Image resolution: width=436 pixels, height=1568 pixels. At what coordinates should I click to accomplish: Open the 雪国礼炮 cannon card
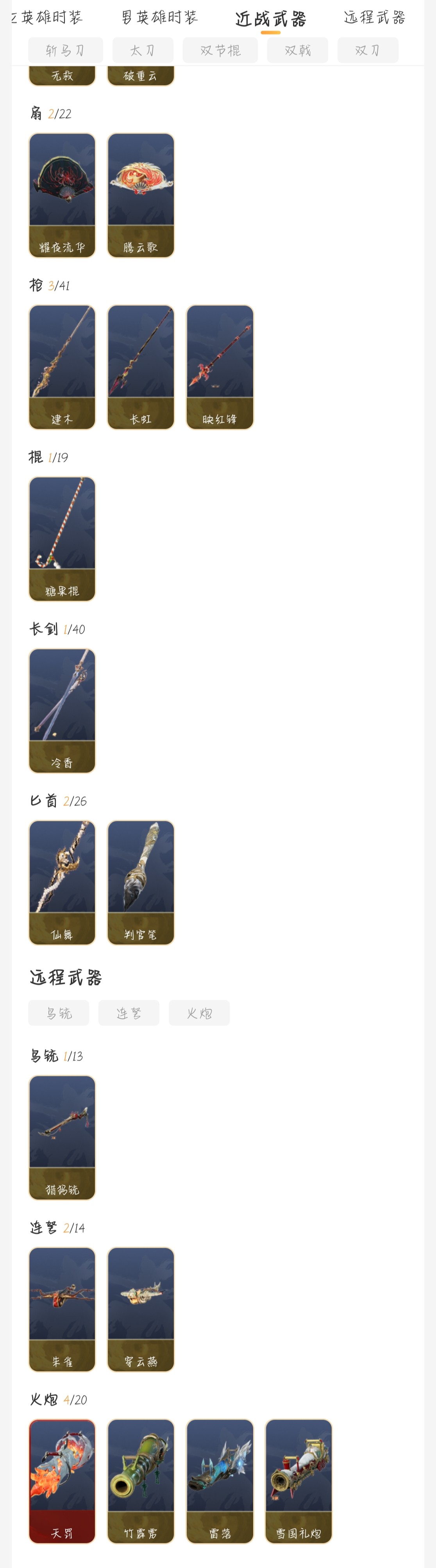point(298,1481)
